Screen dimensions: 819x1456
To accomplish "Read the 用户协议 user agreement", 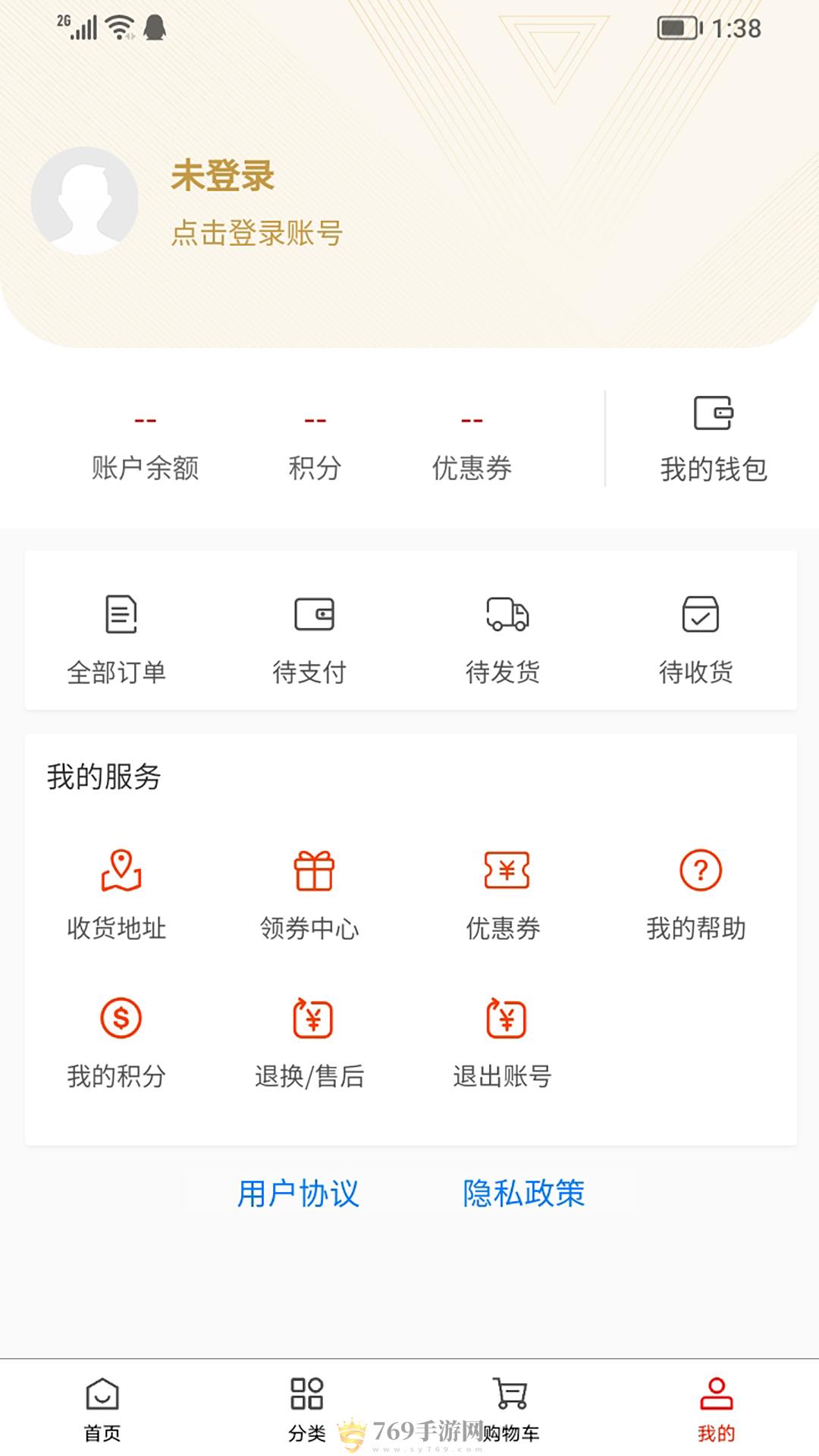I will point(298,1194).
